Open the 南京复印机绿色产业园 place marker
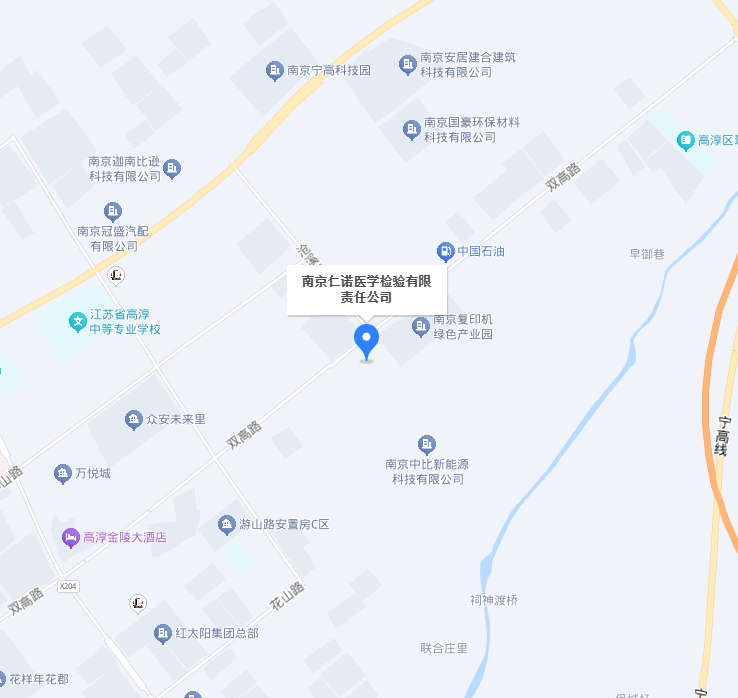This screenshot has height=698, width=738. tap(421, 326)
